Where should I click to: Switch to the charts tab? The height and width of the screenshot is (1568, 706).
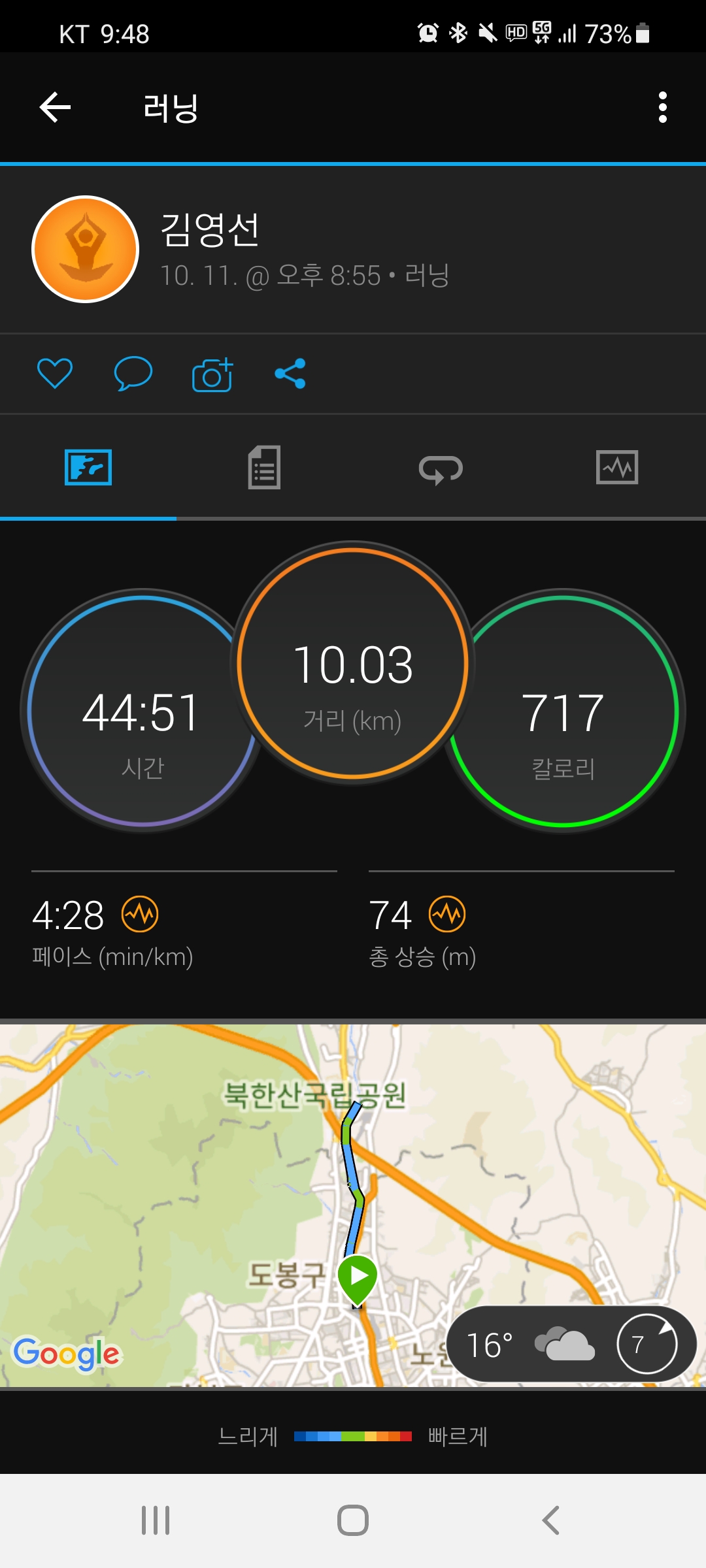[x=617, y=468]
